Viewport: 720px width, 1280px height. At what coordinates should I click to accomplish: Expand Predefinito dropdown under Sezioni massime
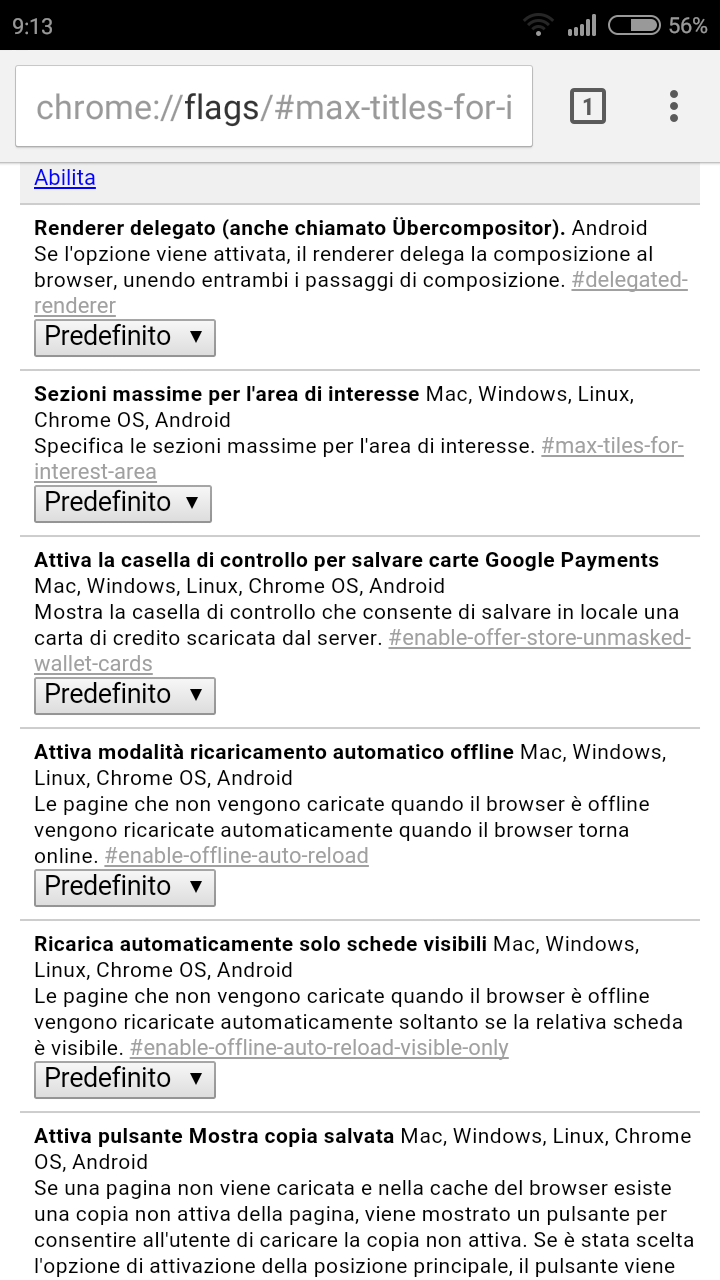click(122, 503)
